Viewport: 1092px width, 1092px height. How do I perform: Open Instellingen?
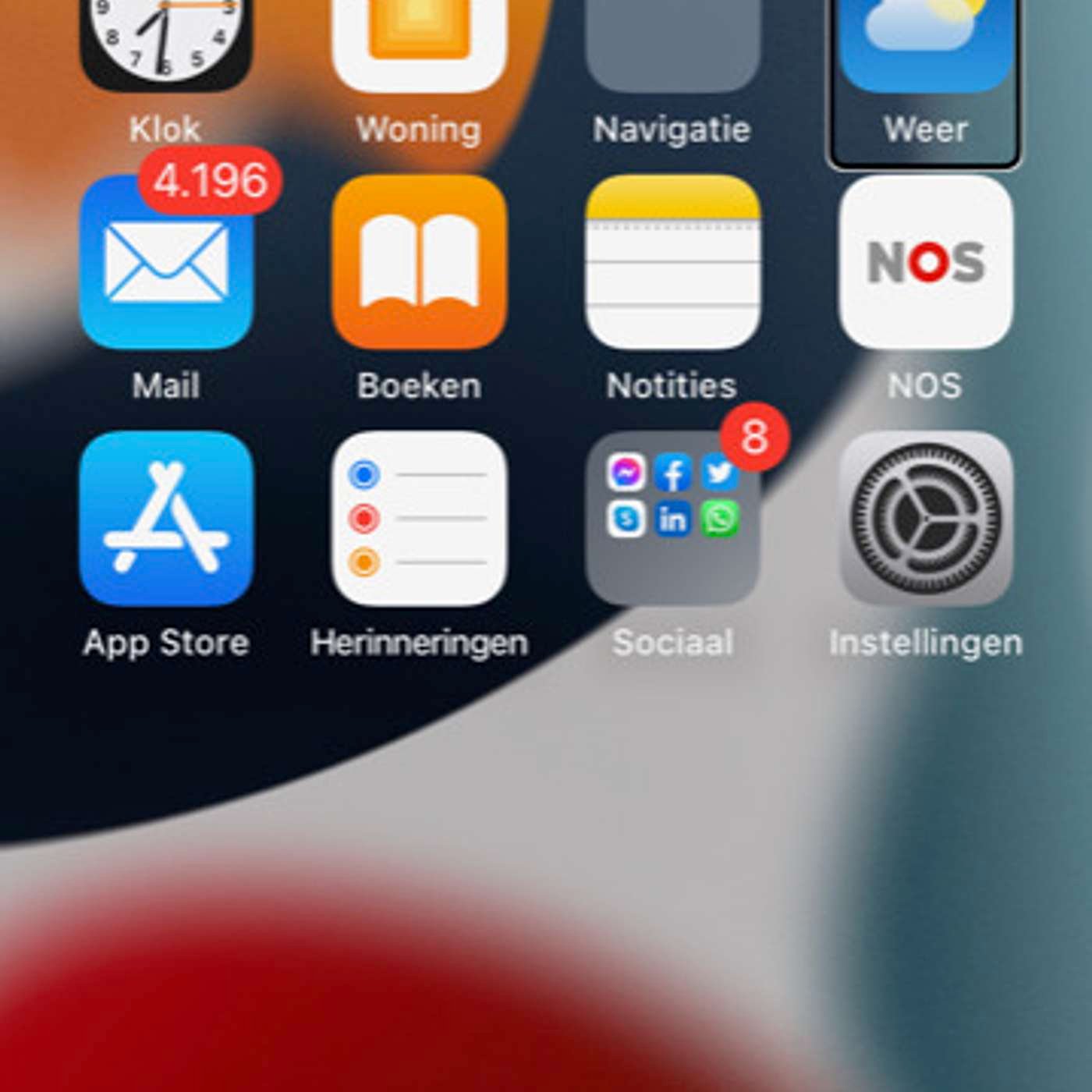tap(925, 519)
